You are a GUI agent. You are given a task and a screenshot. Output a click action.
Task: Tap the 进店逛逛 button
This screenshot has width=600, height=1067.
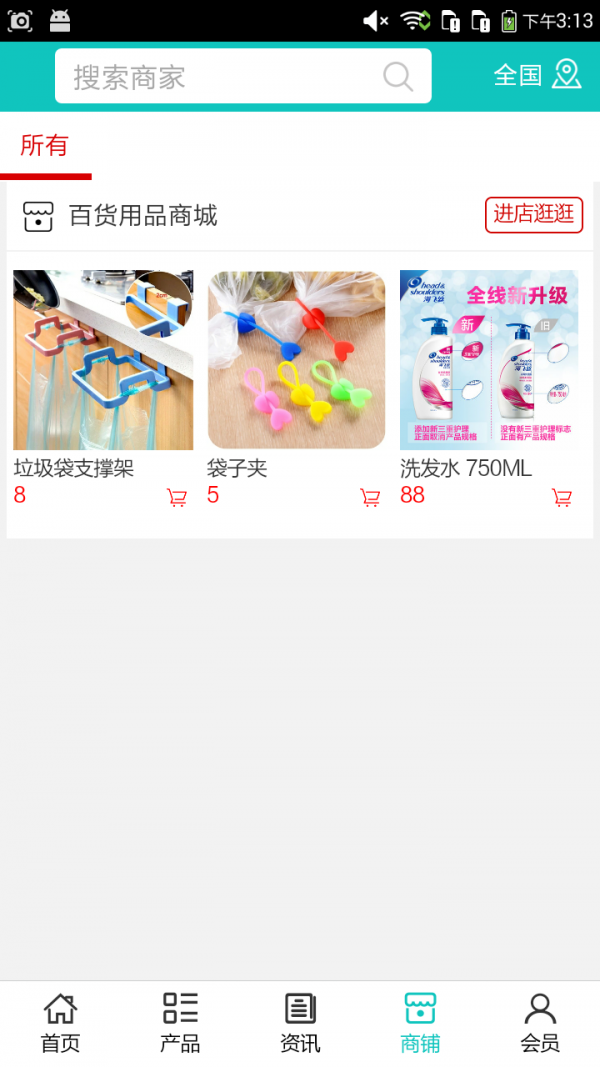pyautogui.click(x=534, y=214)
